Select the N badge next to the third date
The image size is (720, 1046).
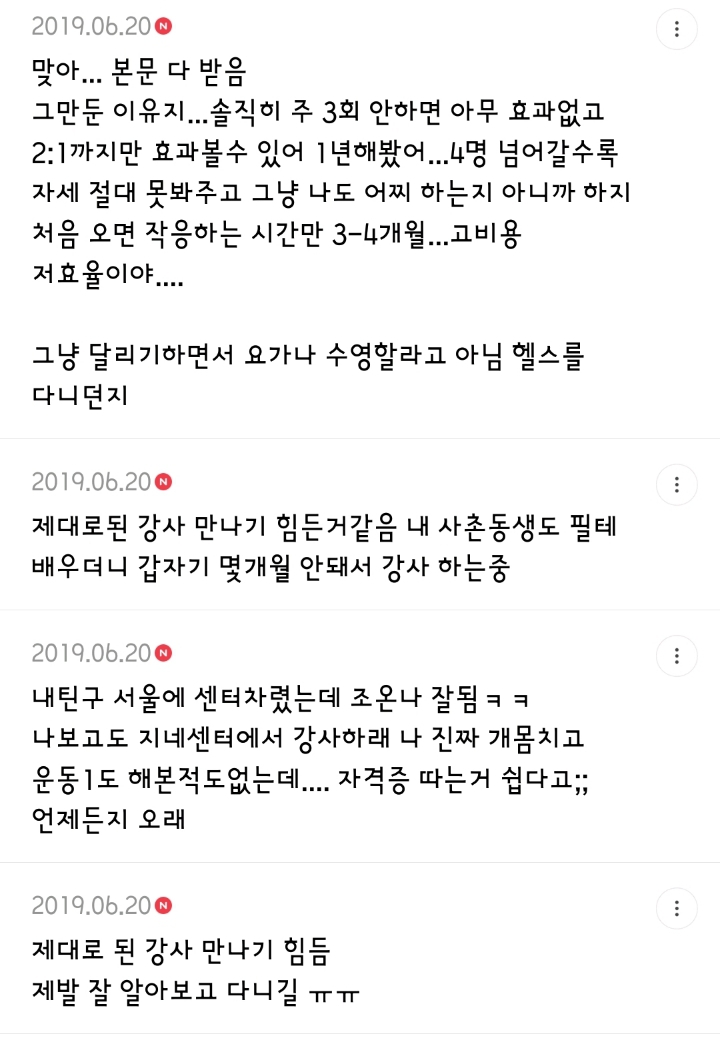tap(161, 652)
